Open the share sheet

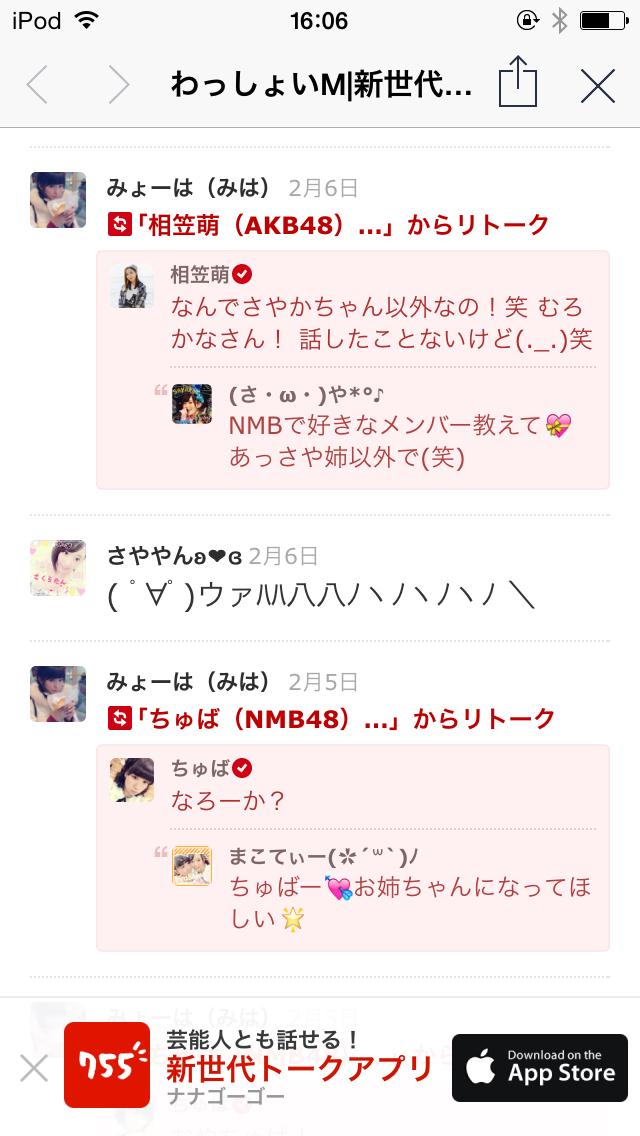pos(517,83)
